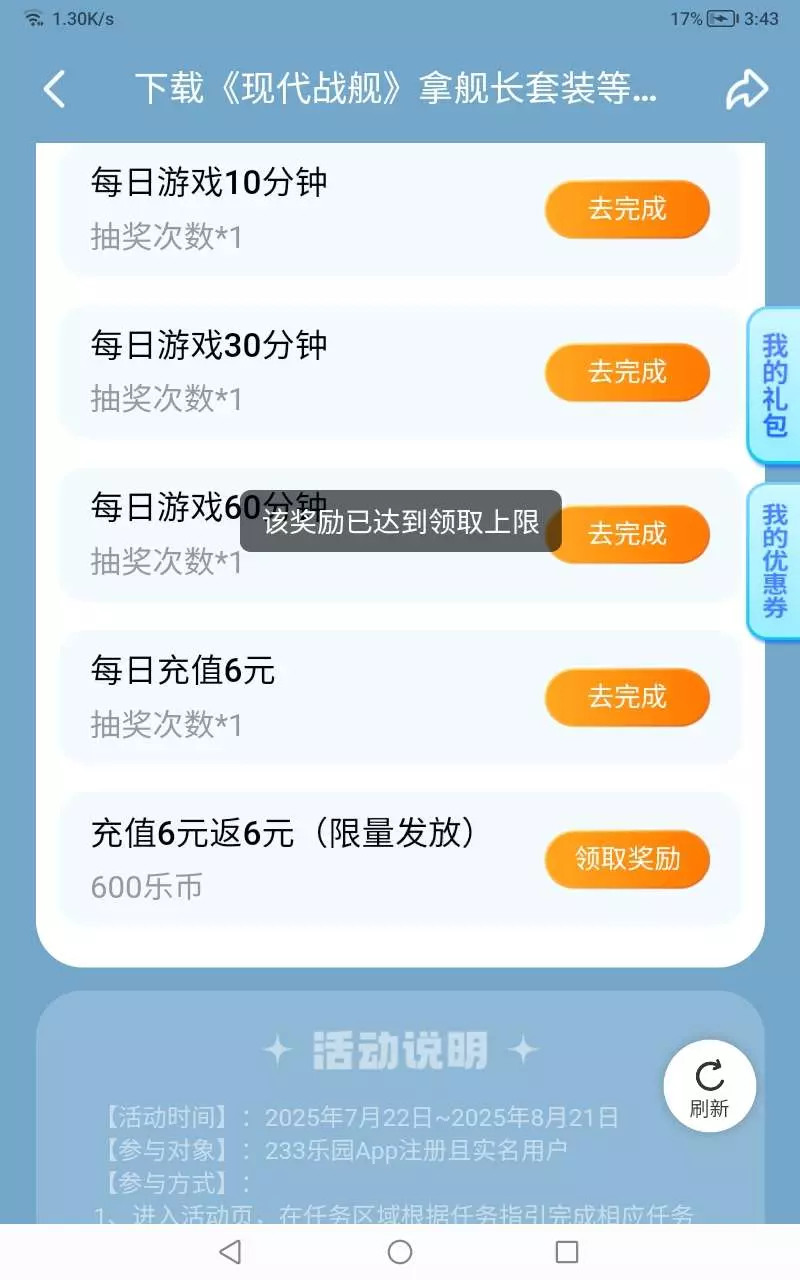Tap the system home button

point(400,1252)
